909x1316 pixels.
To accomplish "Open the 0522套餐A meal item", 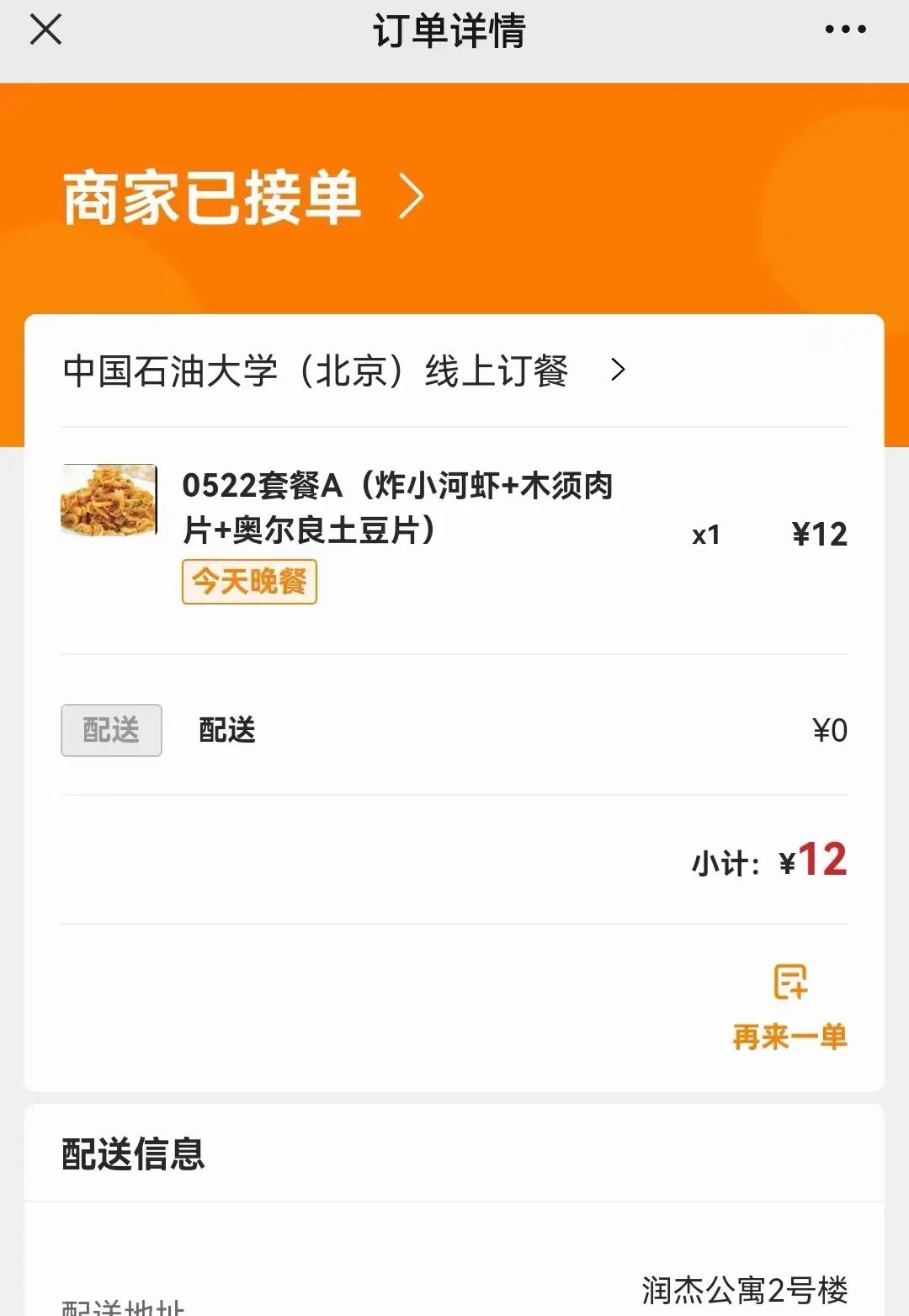I will click(x=396, y=509).
